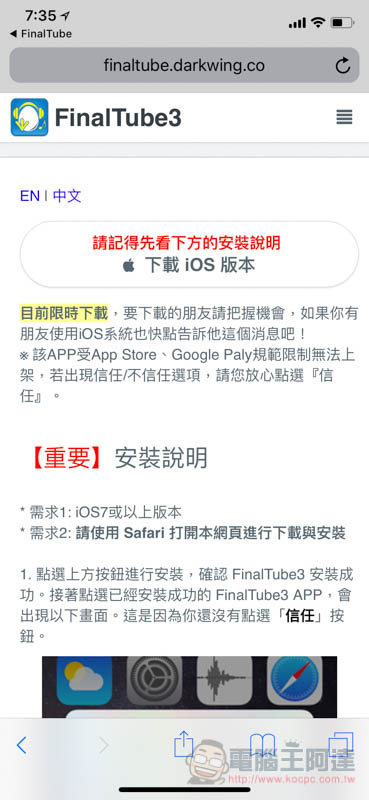The image size is (369, 800).
Task: Reload the finaltube.darkwing.co page
Action: coord(342,65)
